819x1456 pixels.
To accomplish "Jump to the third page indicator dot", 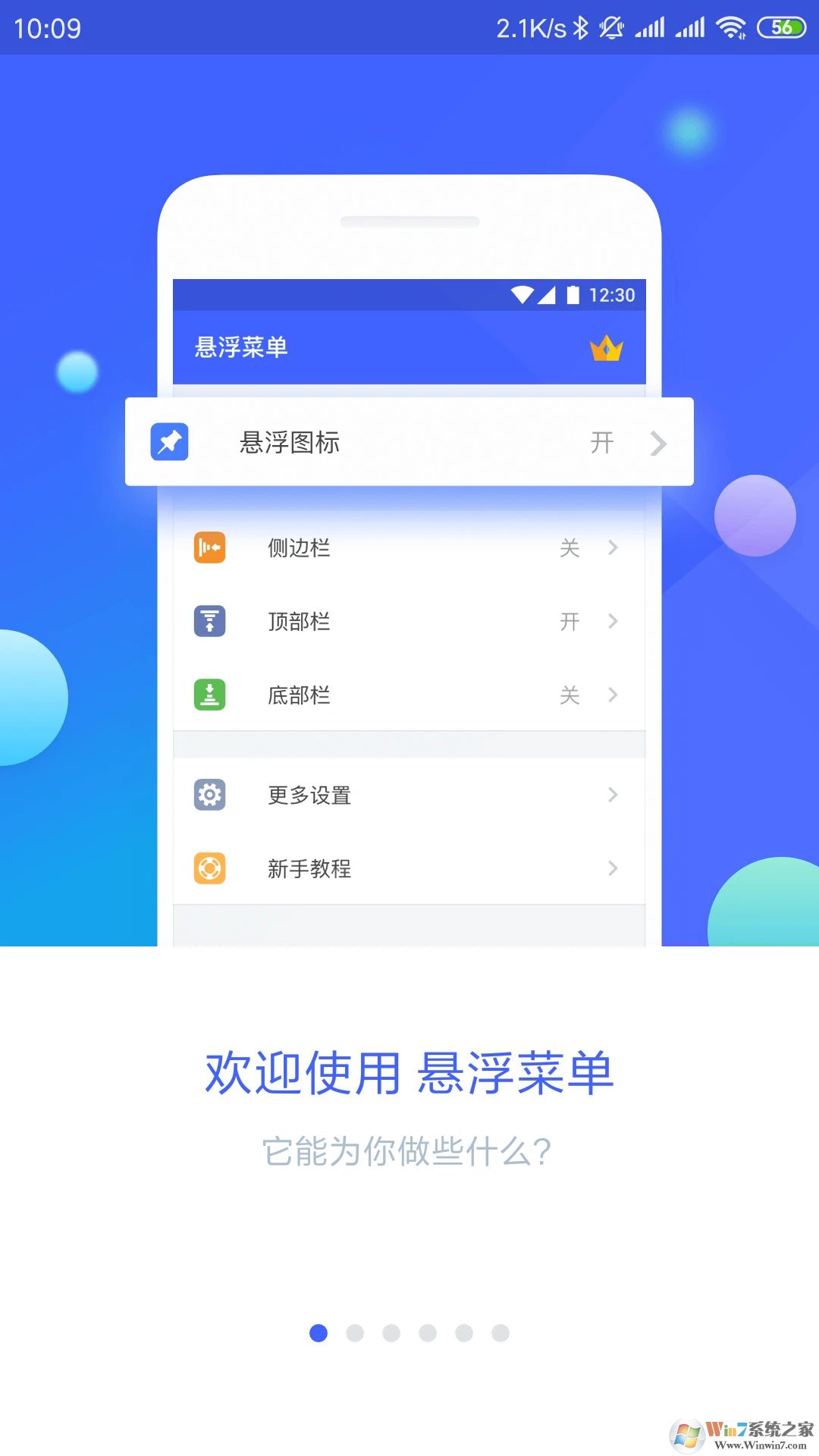I will click(x=391, y=1332).
